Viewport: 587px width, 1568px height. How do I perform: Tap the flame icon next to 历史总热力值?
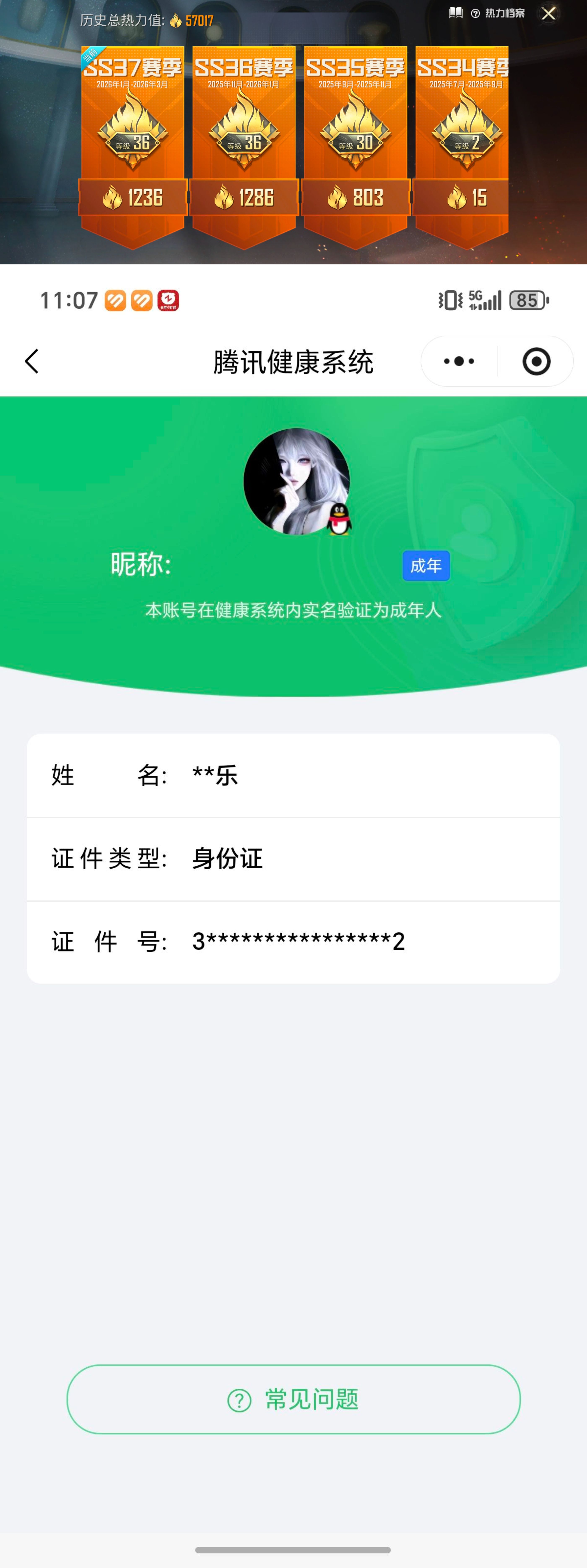[176, 20]
